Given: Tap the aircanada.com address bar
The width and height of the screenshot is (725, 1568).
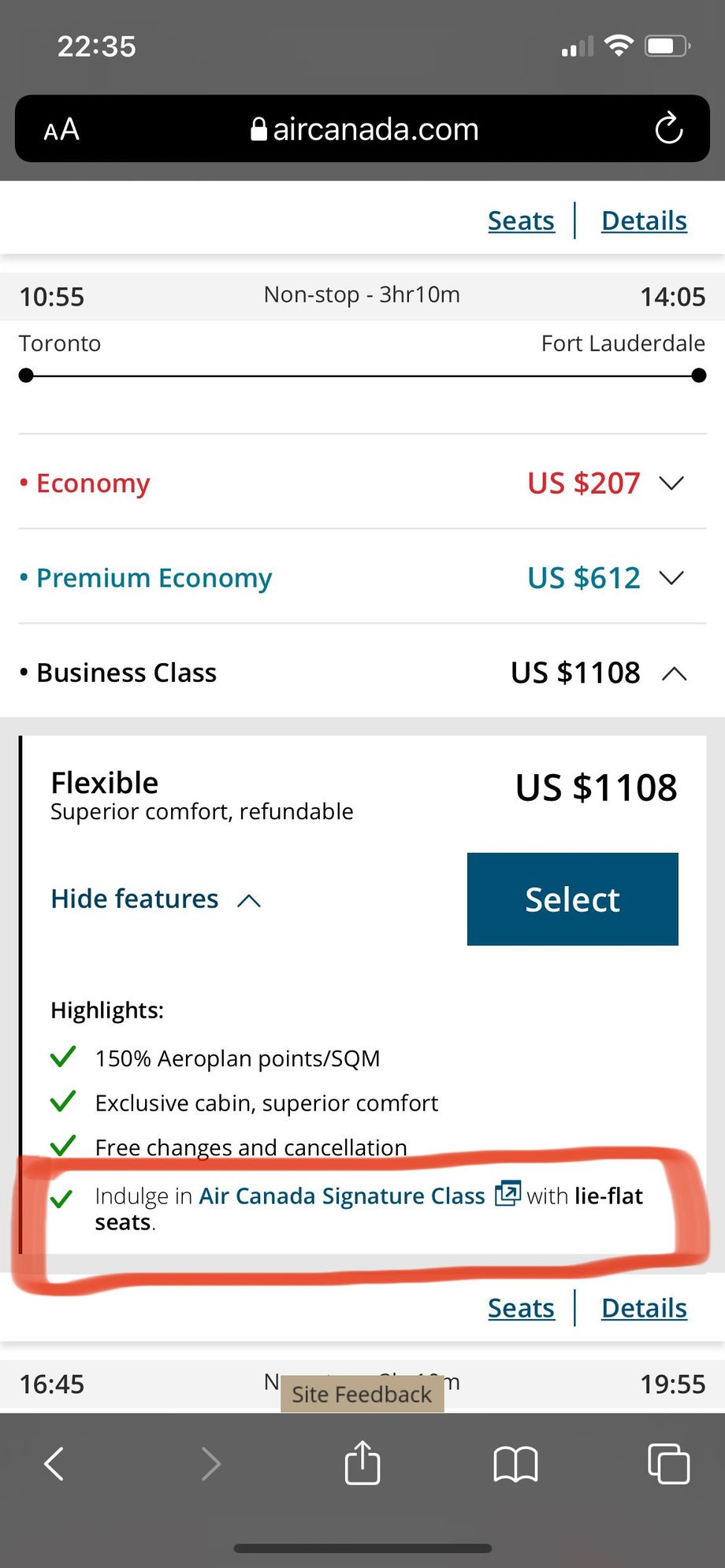Looking at the screenshot, I should coord(364,129).
